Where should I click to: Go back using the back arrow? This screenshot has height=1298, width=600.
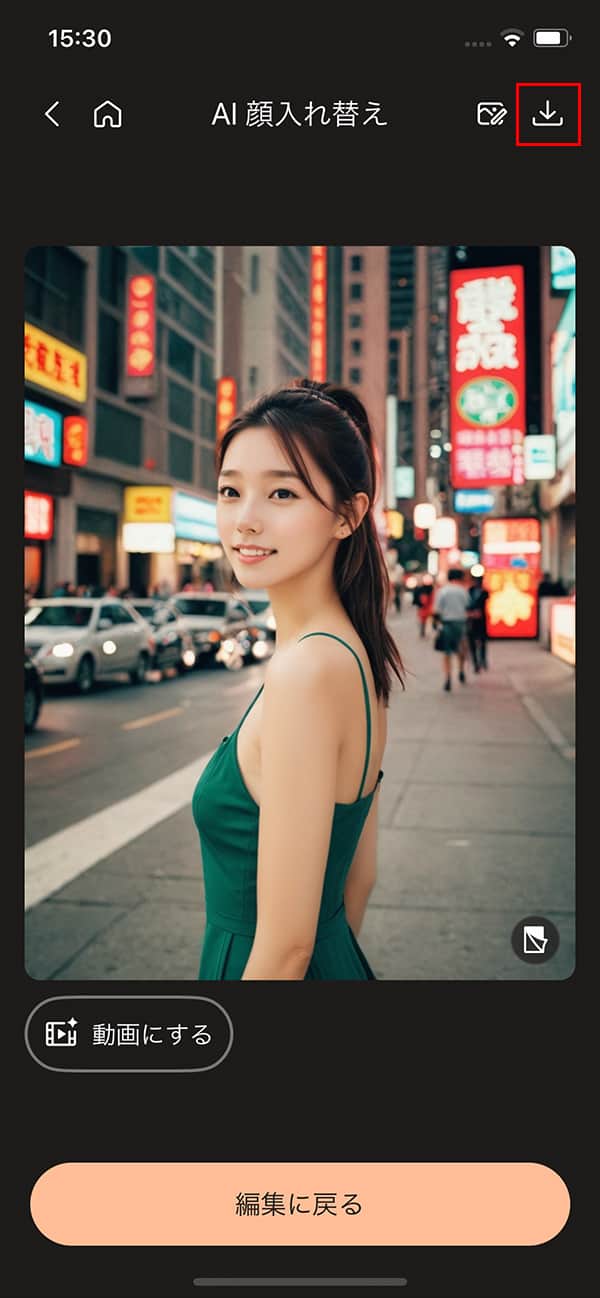[52, 114]
